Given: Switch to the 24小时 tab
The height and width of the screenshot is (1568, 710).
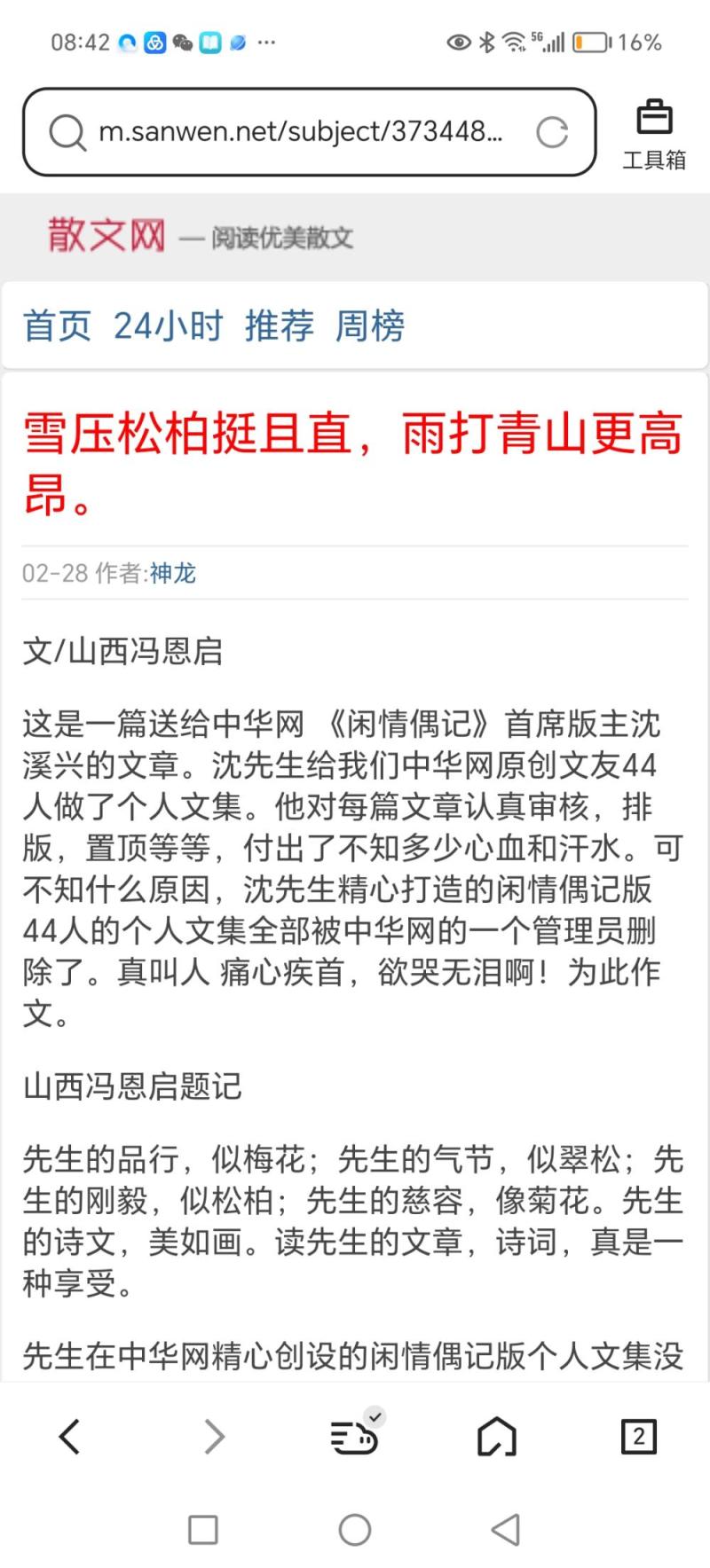Looking at the screenshot, I should [x=169, y=327].
